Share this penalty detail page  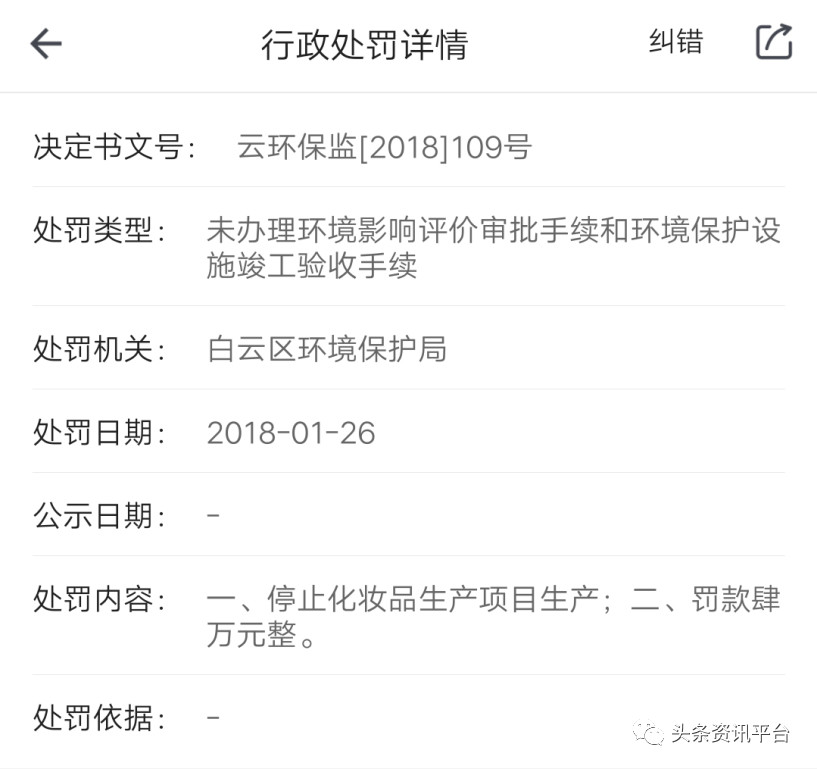(773, 42)
